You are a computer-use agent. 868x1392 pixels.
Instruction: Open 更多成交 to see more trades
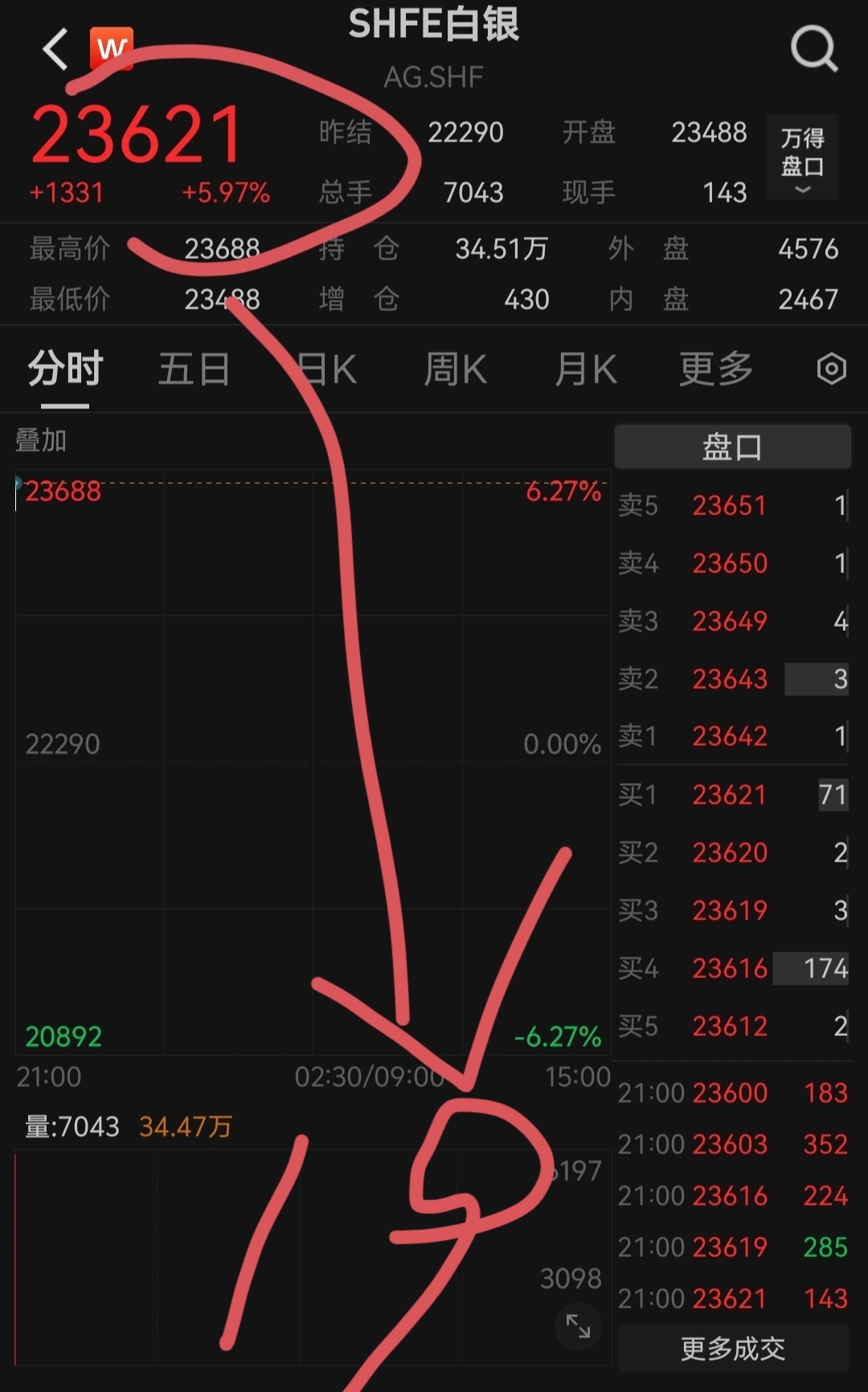coord(733,1346)
